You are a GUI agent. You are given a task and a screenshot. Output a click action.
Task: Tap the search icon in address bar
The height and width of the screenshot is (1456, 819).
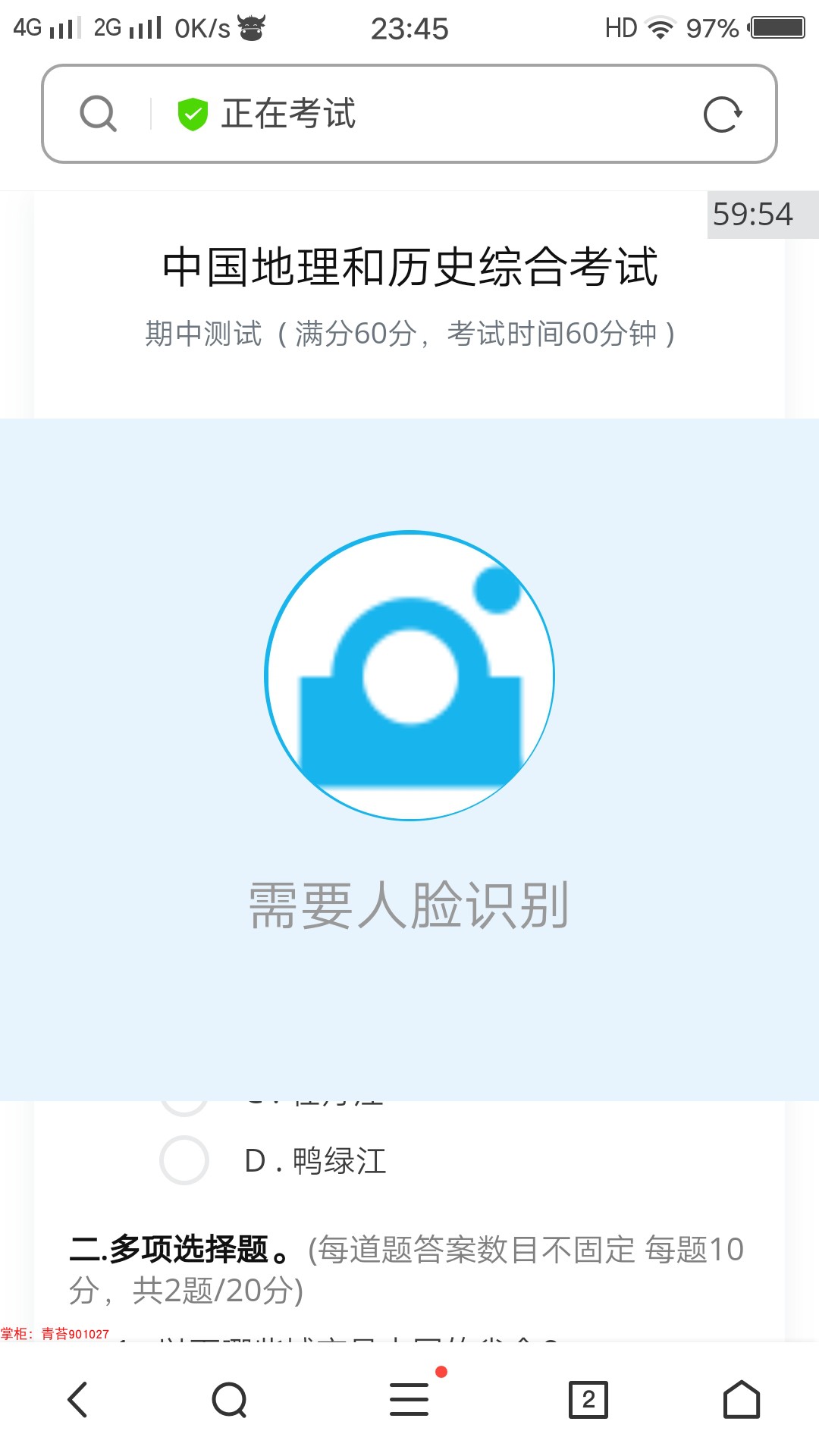(98, 114)
